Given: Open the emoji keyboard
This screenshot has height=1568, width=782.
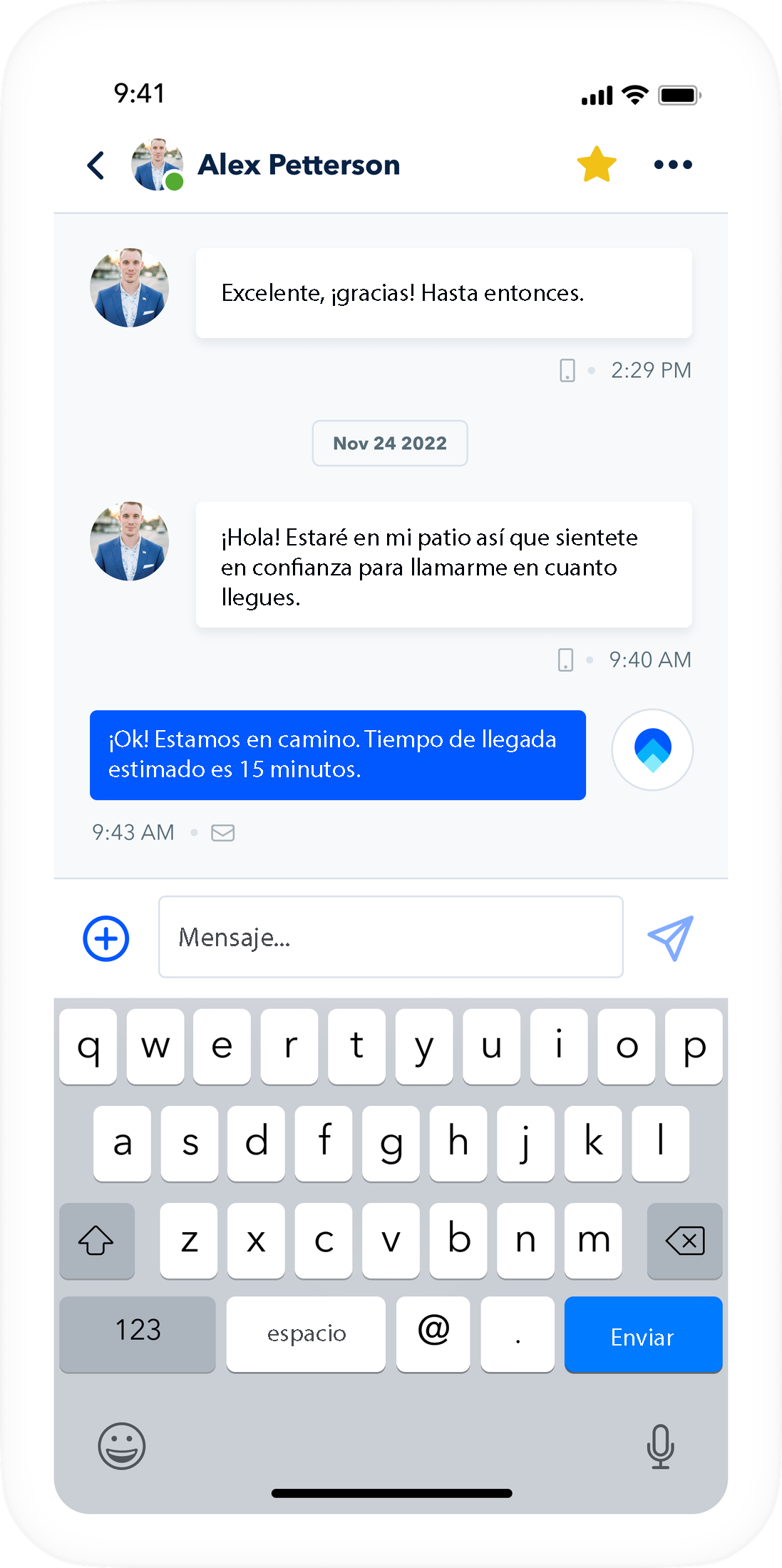Looking at the screenshot, I should tap(122, 1446).
